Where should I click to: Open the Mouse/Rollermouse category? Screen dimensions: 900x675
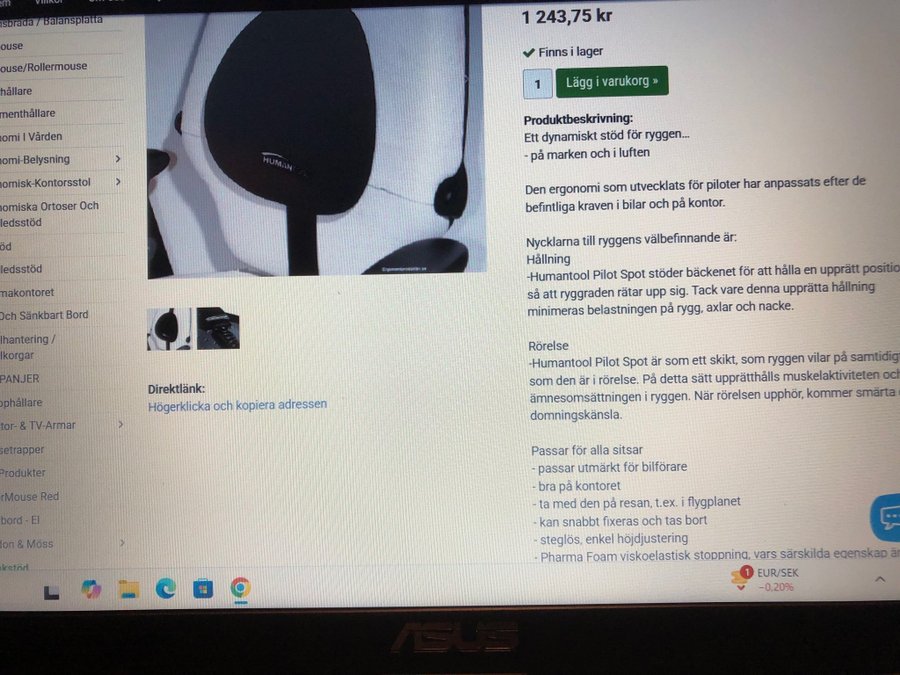44,67
